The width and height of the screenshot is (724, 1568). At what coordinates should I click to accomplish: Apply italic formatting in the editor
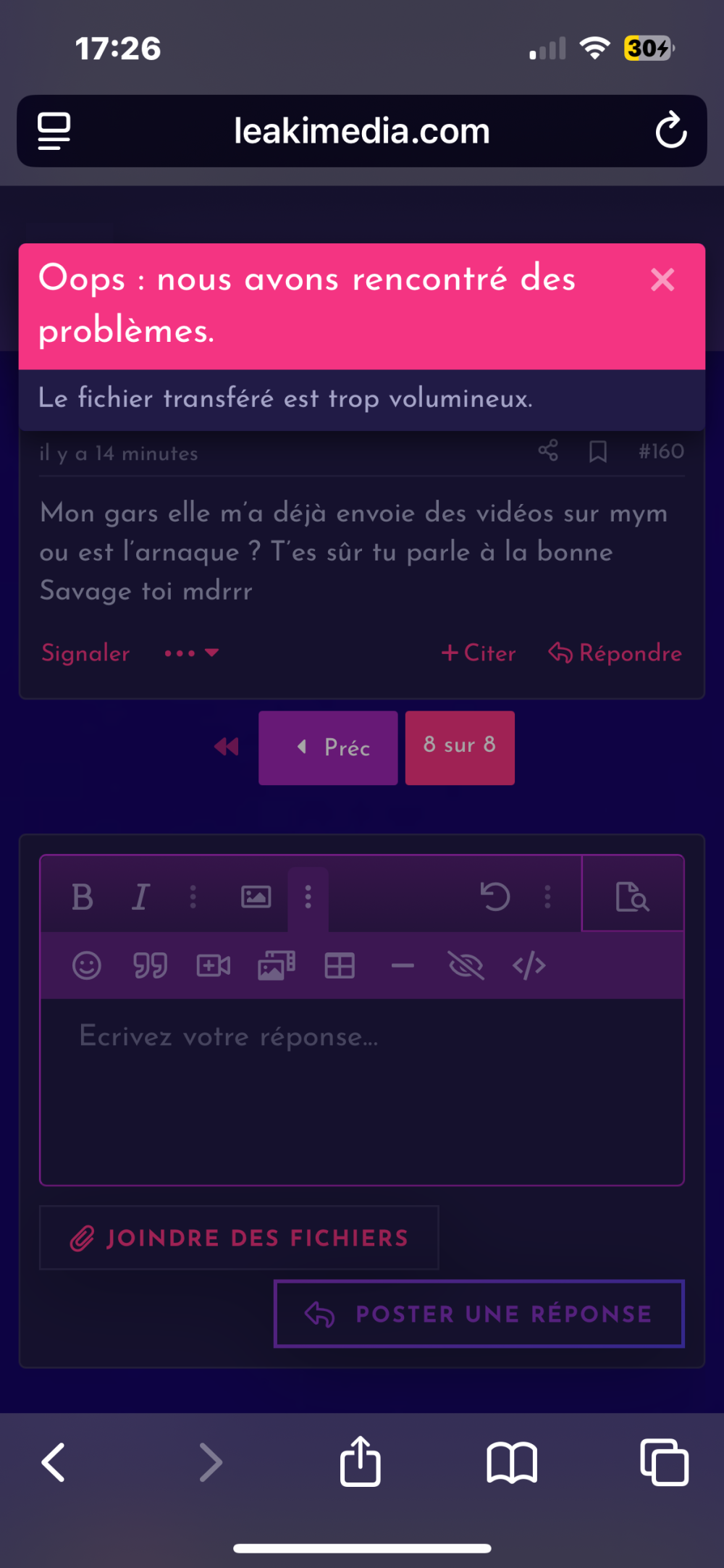tap(140, 897)
